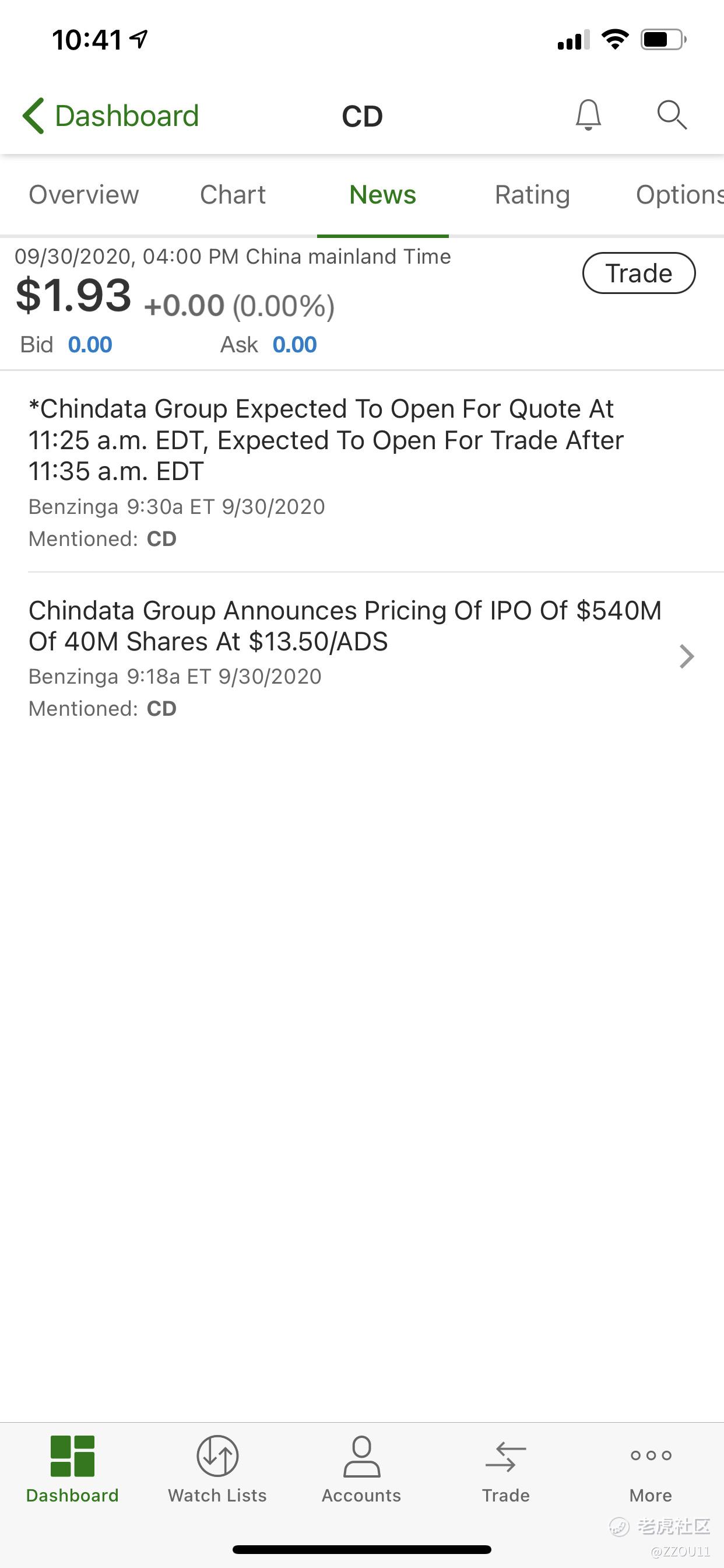The image size is (724, 1568).
Task: Open the search magnifier
Action: point(672,115)
